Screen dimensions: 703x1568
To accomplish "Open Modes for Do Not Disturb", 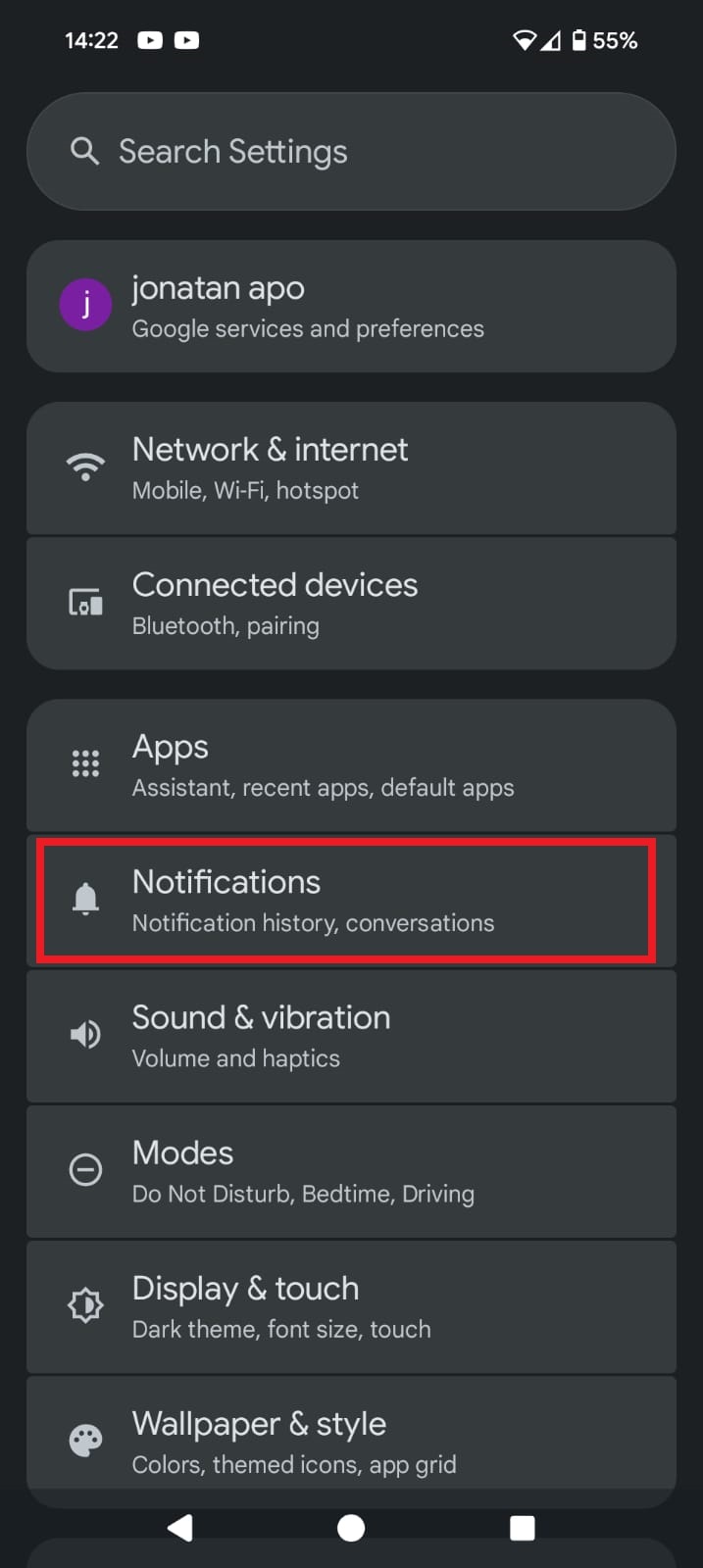I will point(351,1171).
